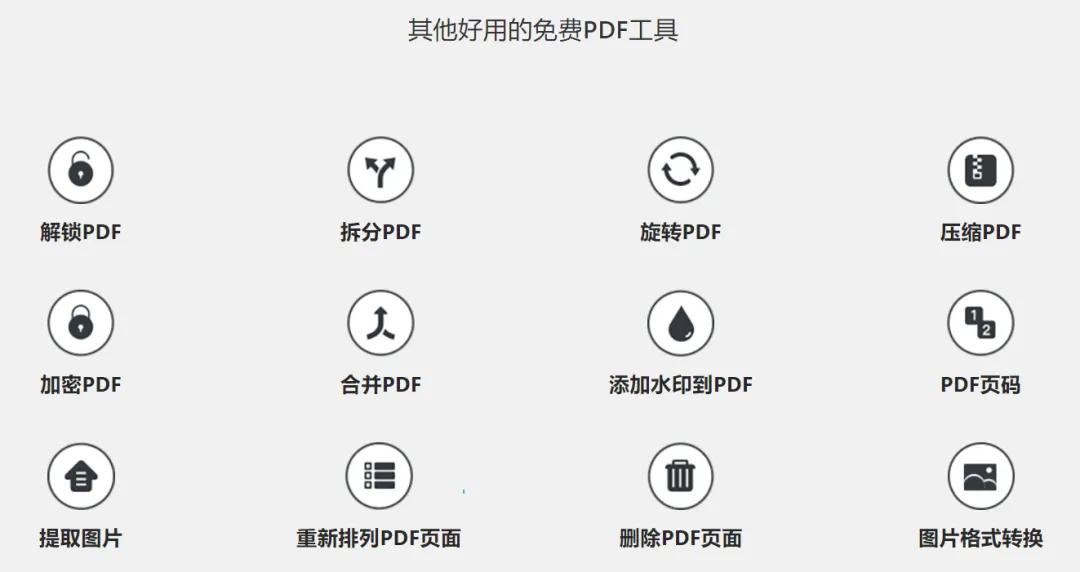Open the 提取图片 tool
Screen dimensions: 1080x572
(81, 477)
